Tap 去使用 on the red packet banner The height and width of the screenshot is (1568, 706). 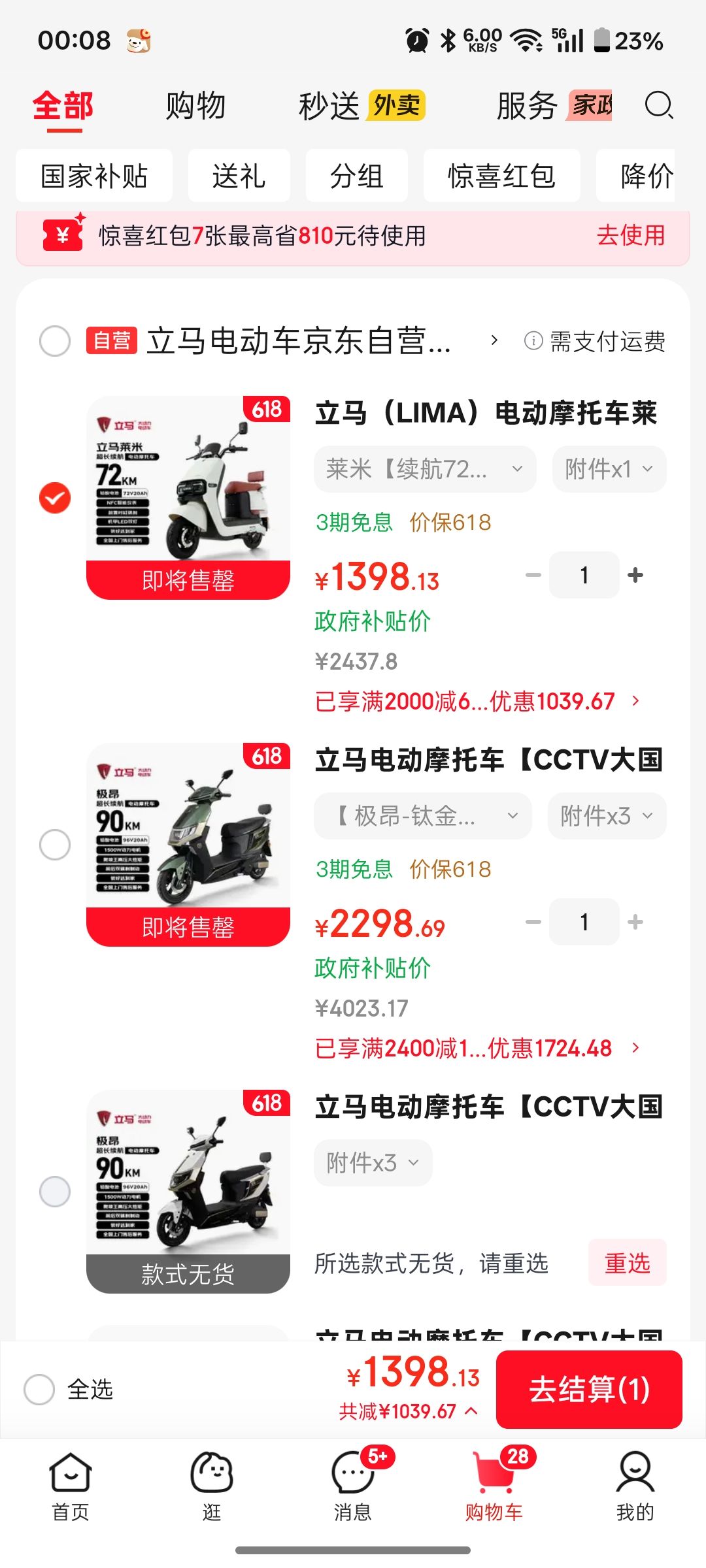pyautogui.click(x=631, y=235)
